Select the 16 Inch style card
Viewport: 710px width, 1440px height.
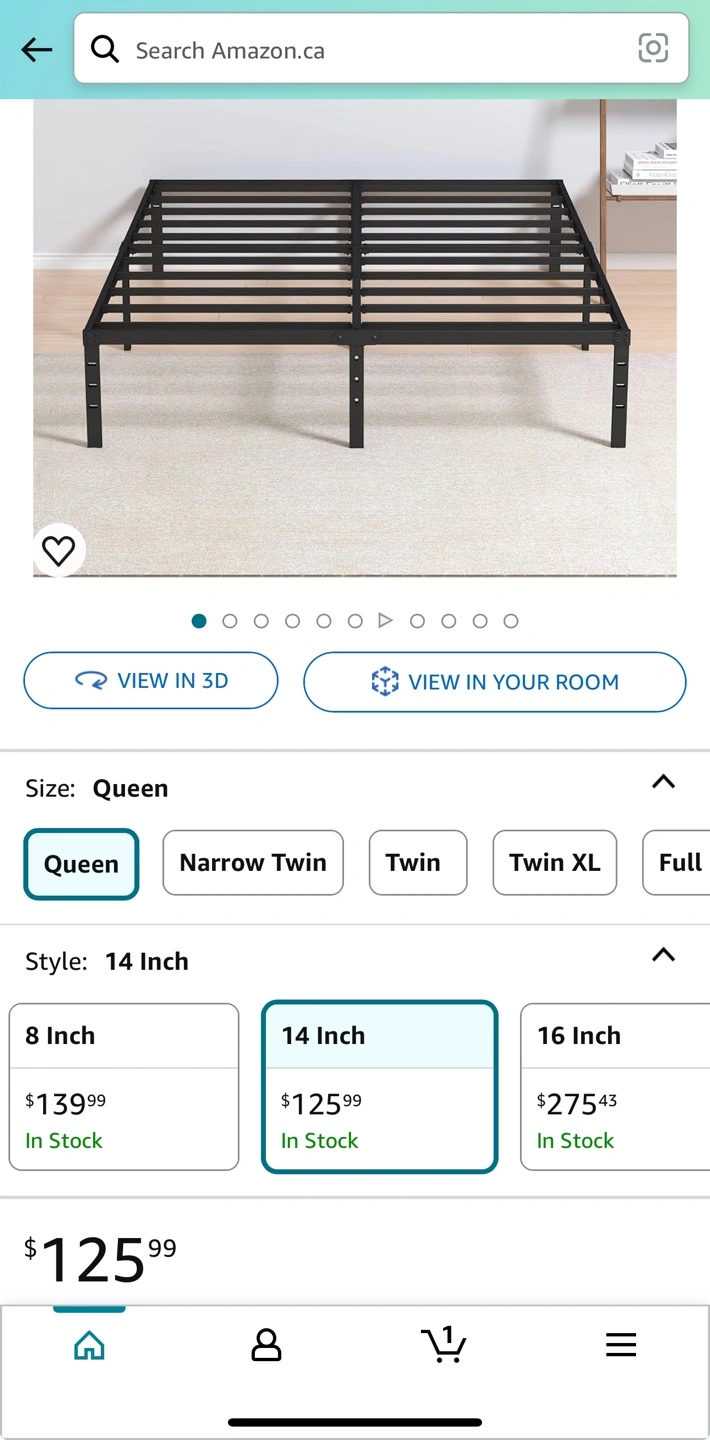coord(615,1087)
